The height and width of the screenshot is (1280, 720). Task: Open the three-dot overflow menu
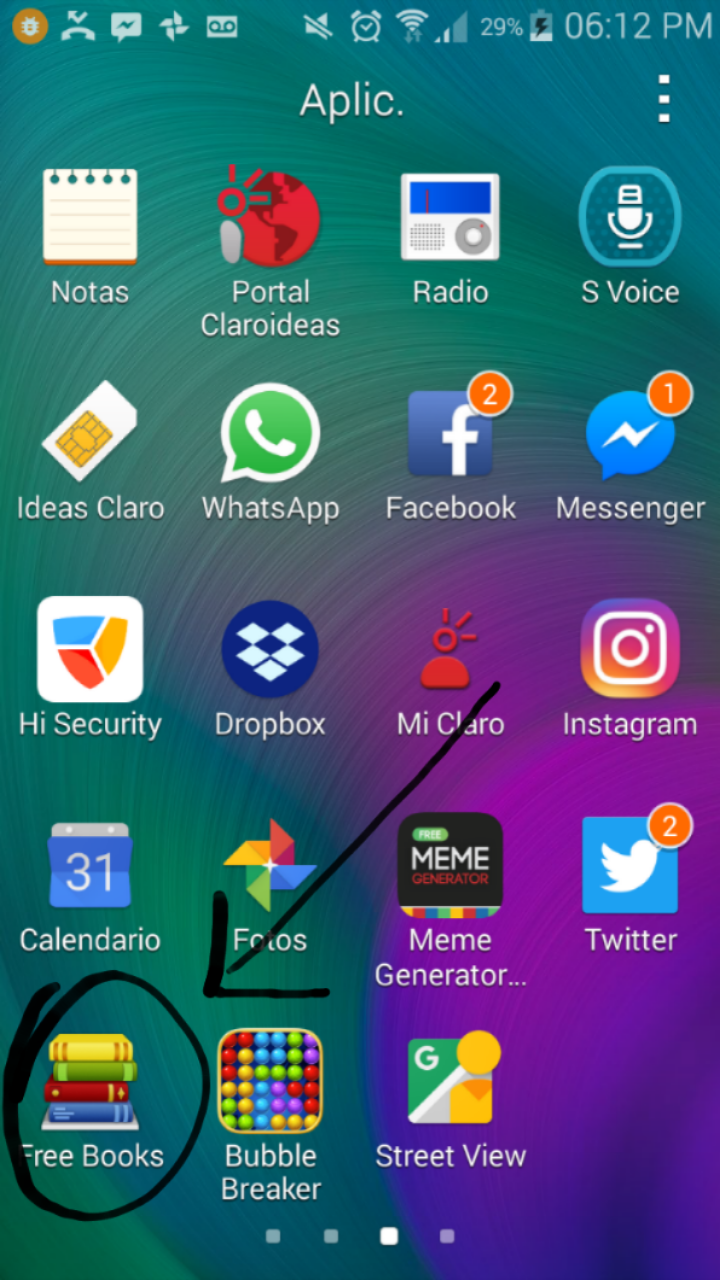click(x=664, y=99)
